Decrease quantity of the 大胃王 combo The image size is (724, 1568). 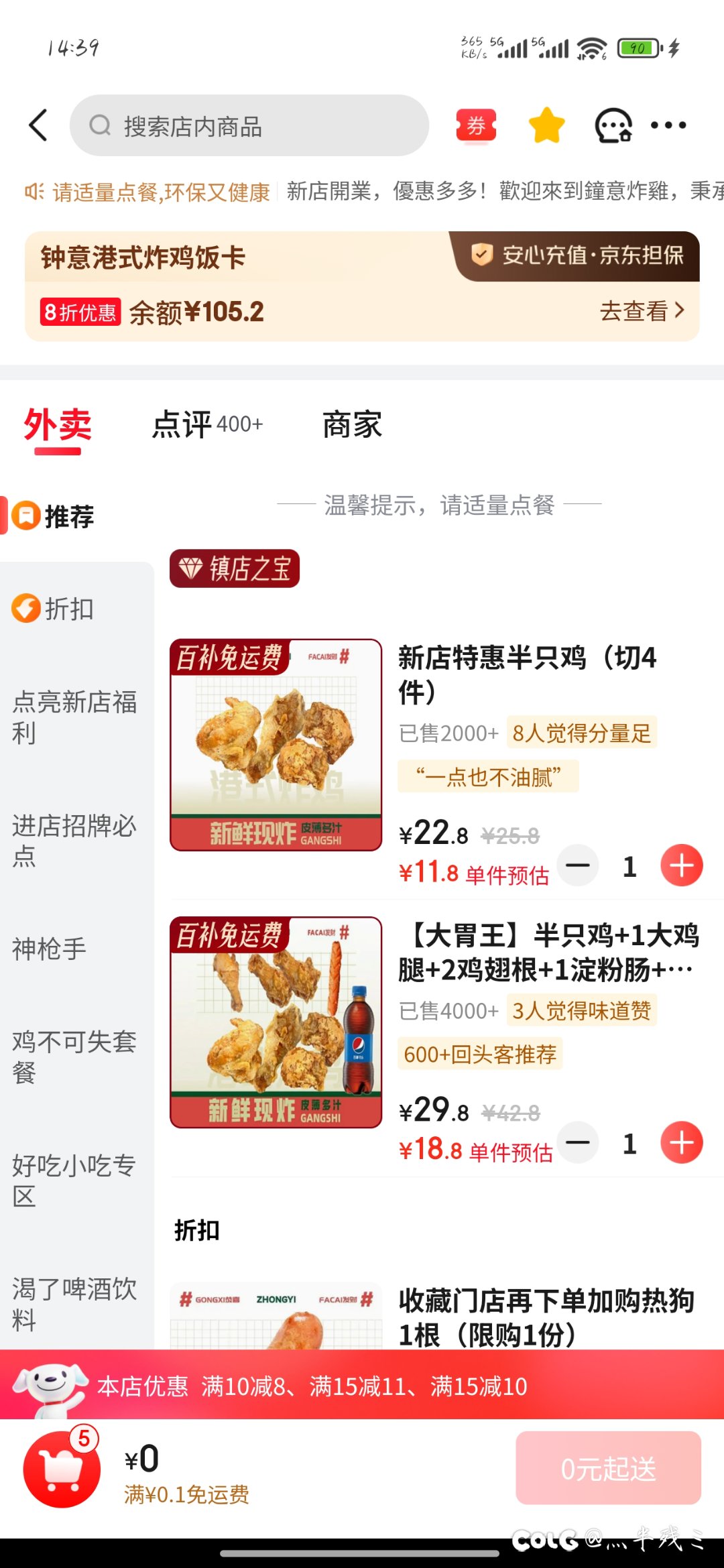pyautogui.click(x=578, y=1143)
